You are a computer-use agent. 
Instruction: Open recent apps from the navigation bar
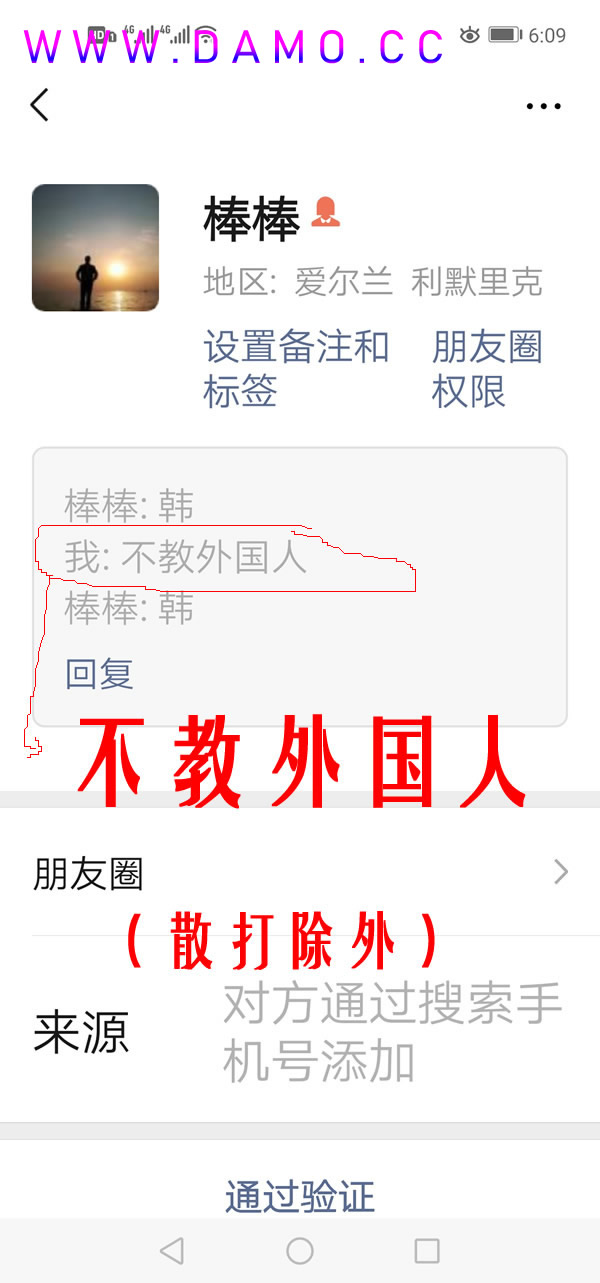pyautogui.click(x=427, y=1250)
